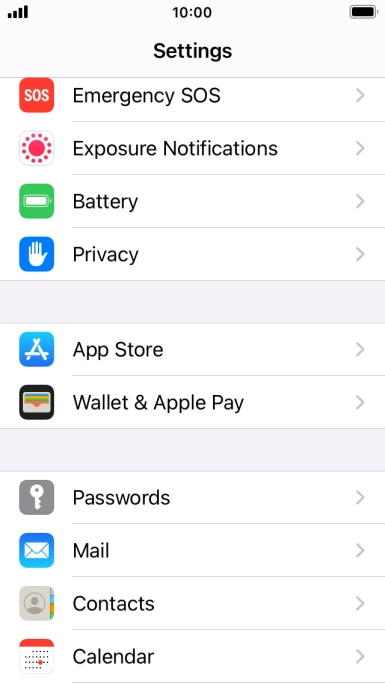Open Passwords settings
This screenshot has height=684, width=385.
click(192, 498)
